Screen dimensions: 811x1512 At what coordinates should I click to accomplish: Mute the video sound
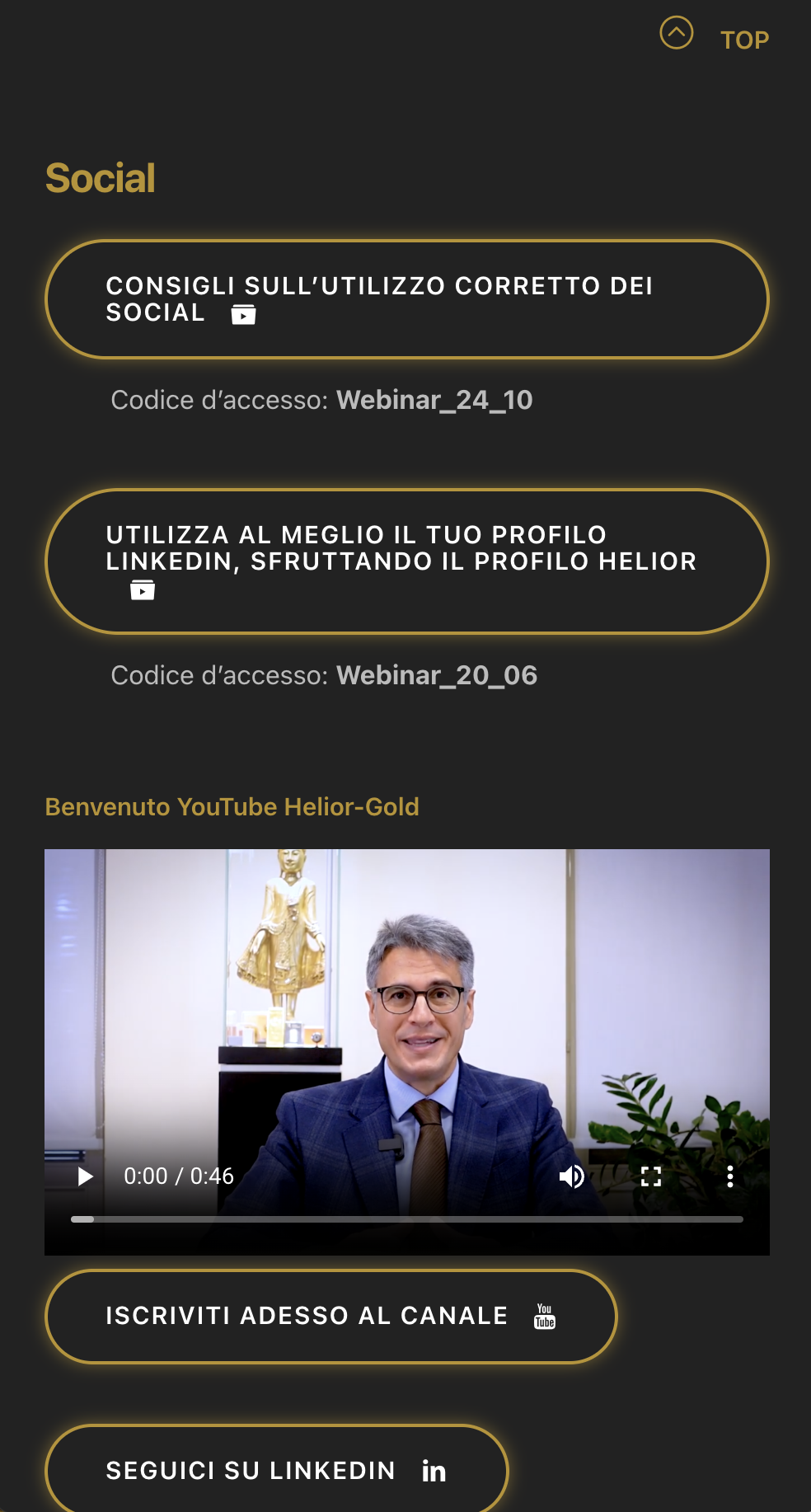pos(571,1176)
